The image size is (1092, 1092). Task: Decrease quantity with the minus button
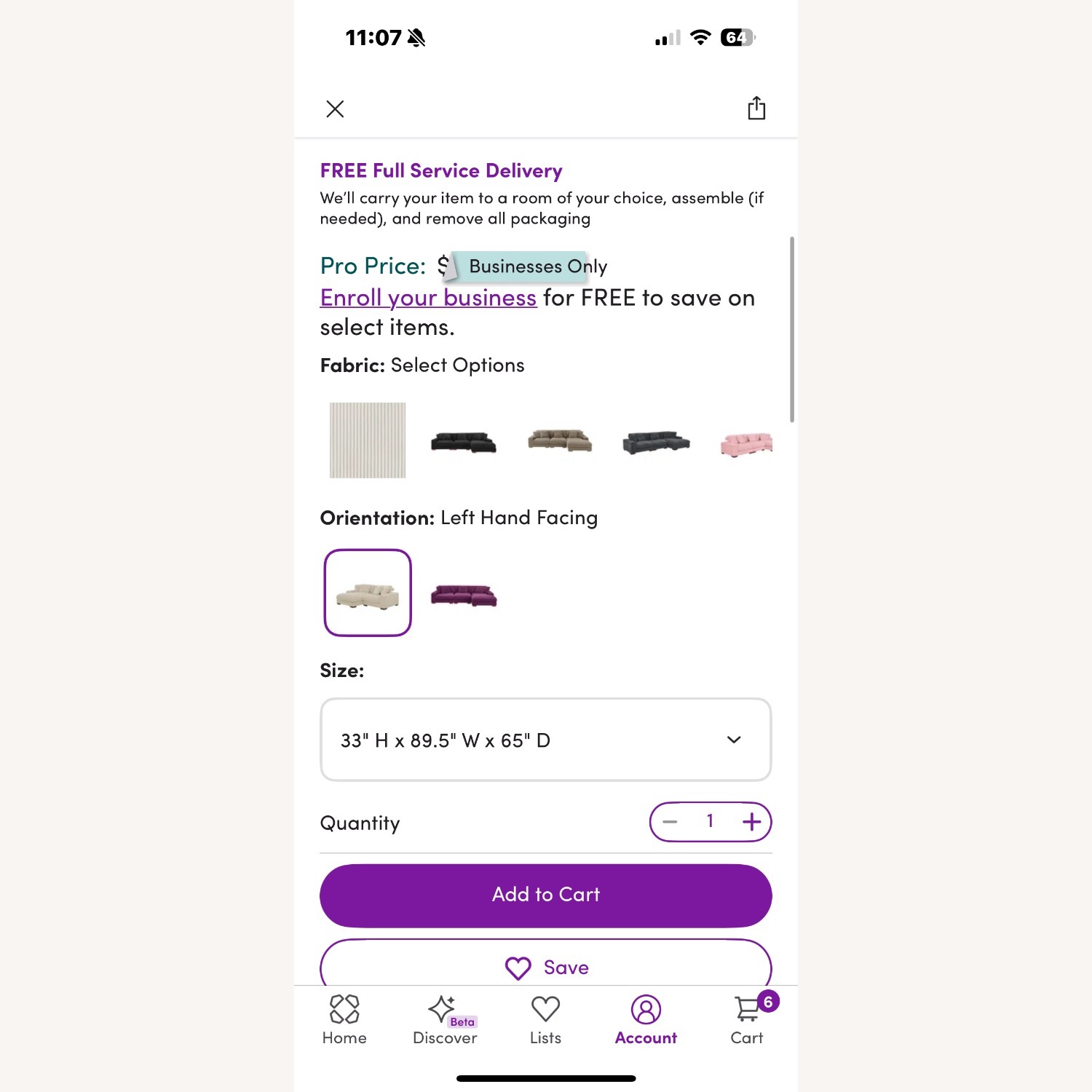[x=670, y=822]
